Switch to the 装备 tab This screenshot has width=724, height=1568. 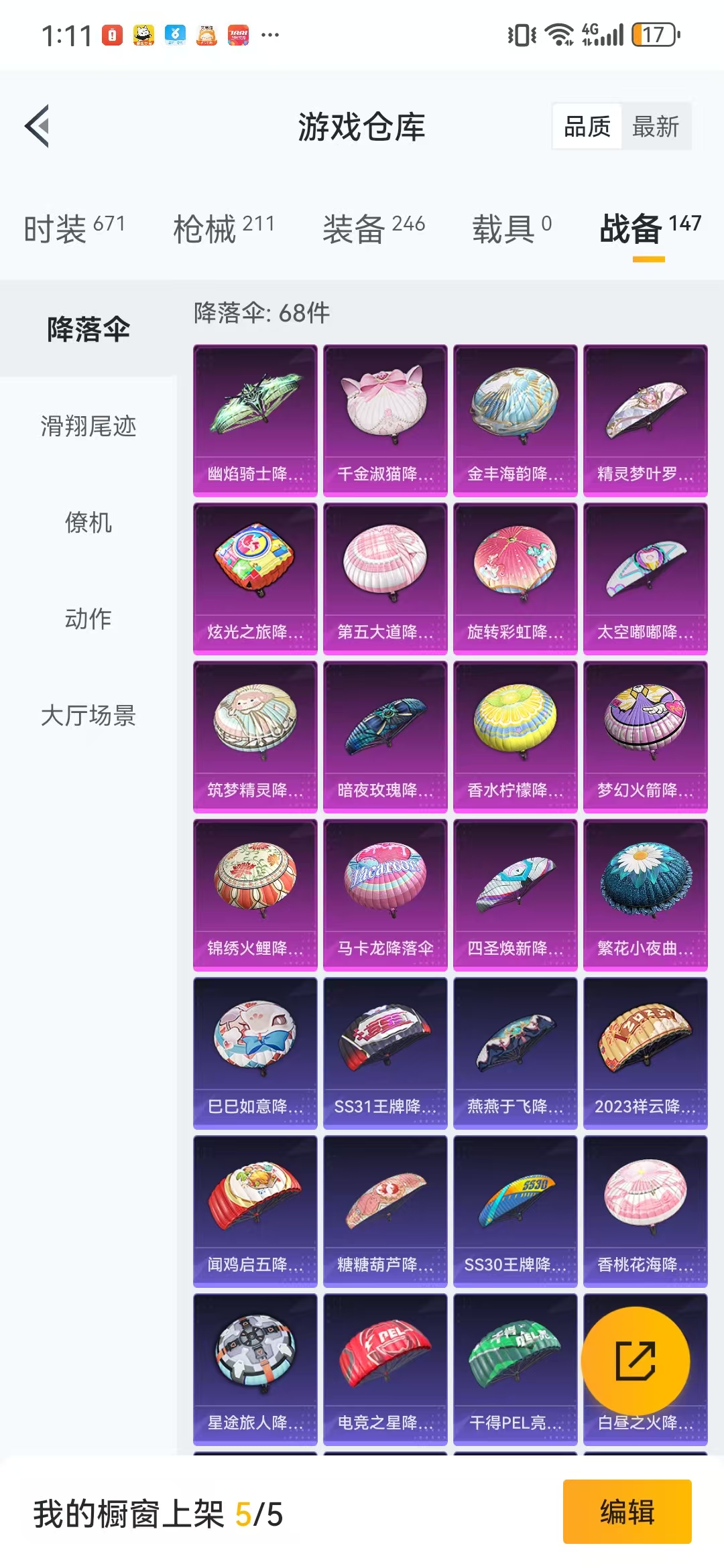[x=373, y=228]
